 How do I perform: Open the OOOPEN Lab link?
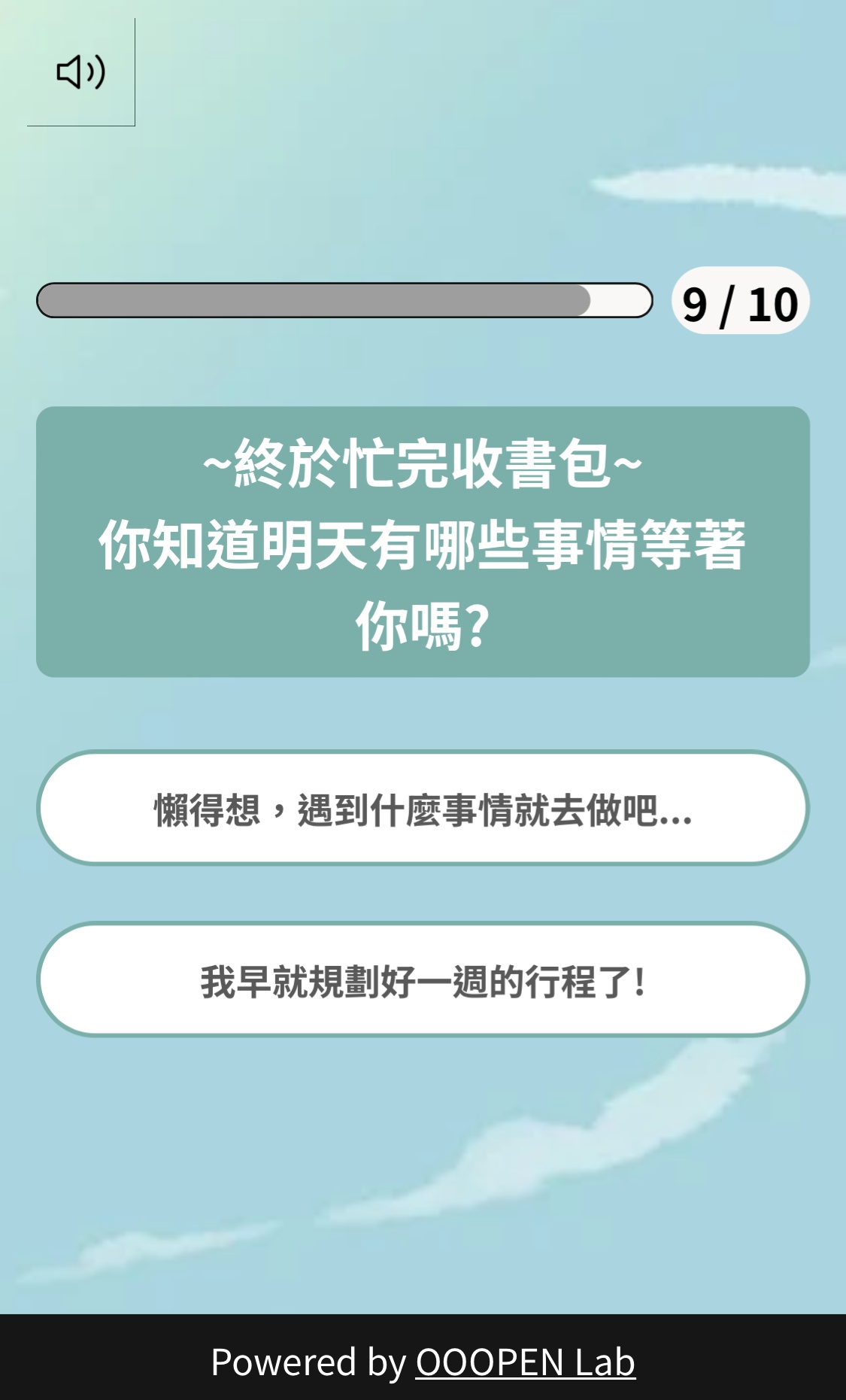[x=525, y=1362]
